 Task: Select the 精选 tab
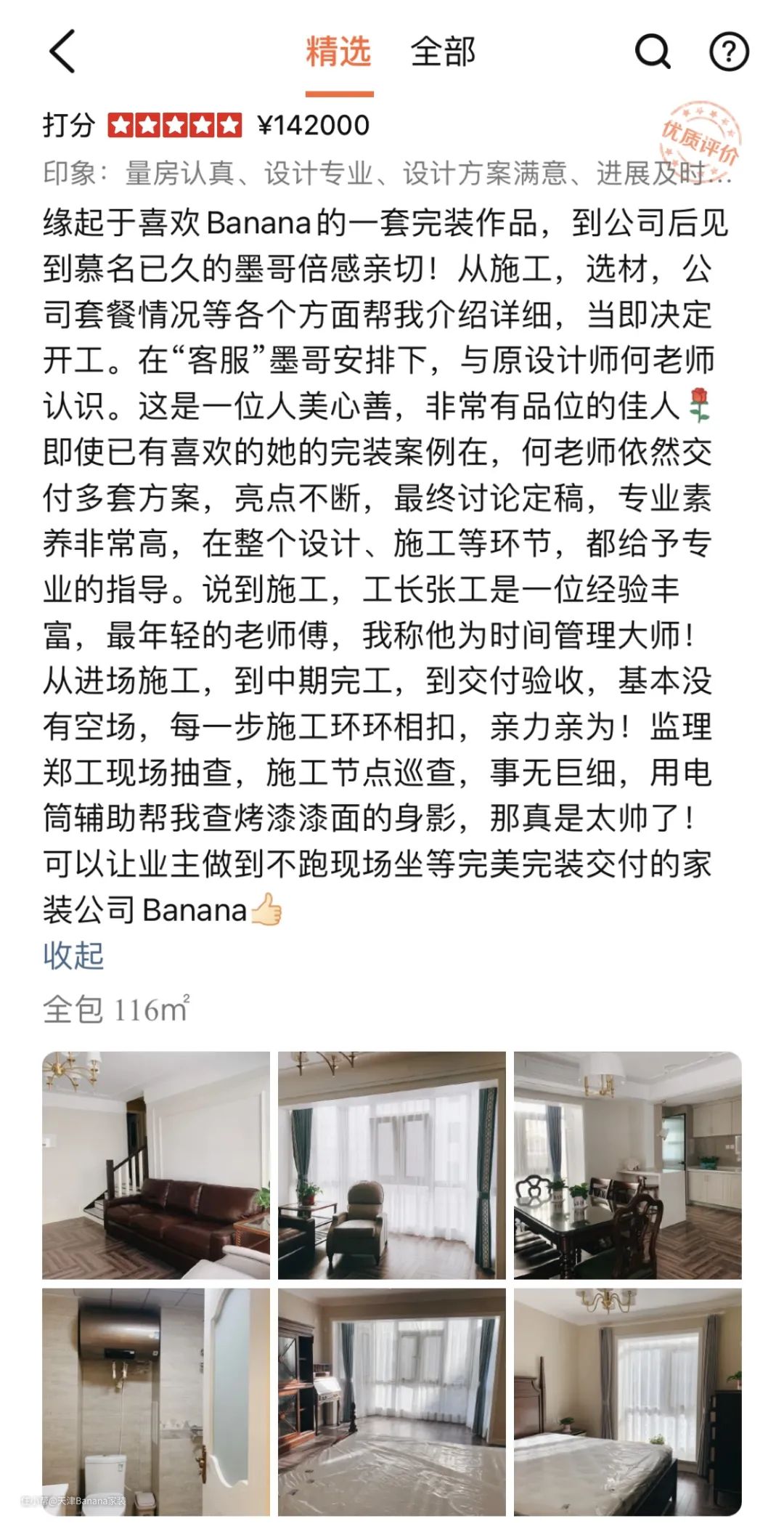(x=338, y=52)
